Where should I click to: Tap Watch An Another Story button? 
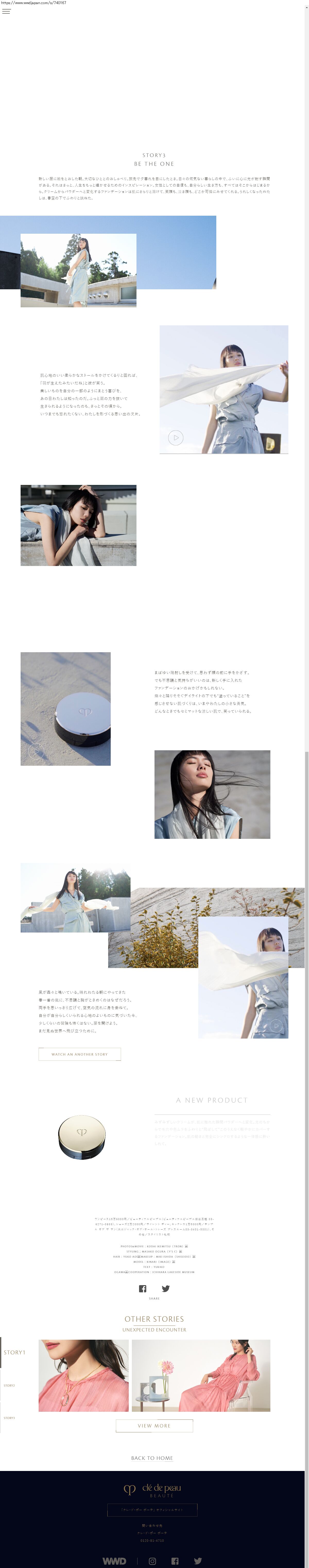point(80,1054)
